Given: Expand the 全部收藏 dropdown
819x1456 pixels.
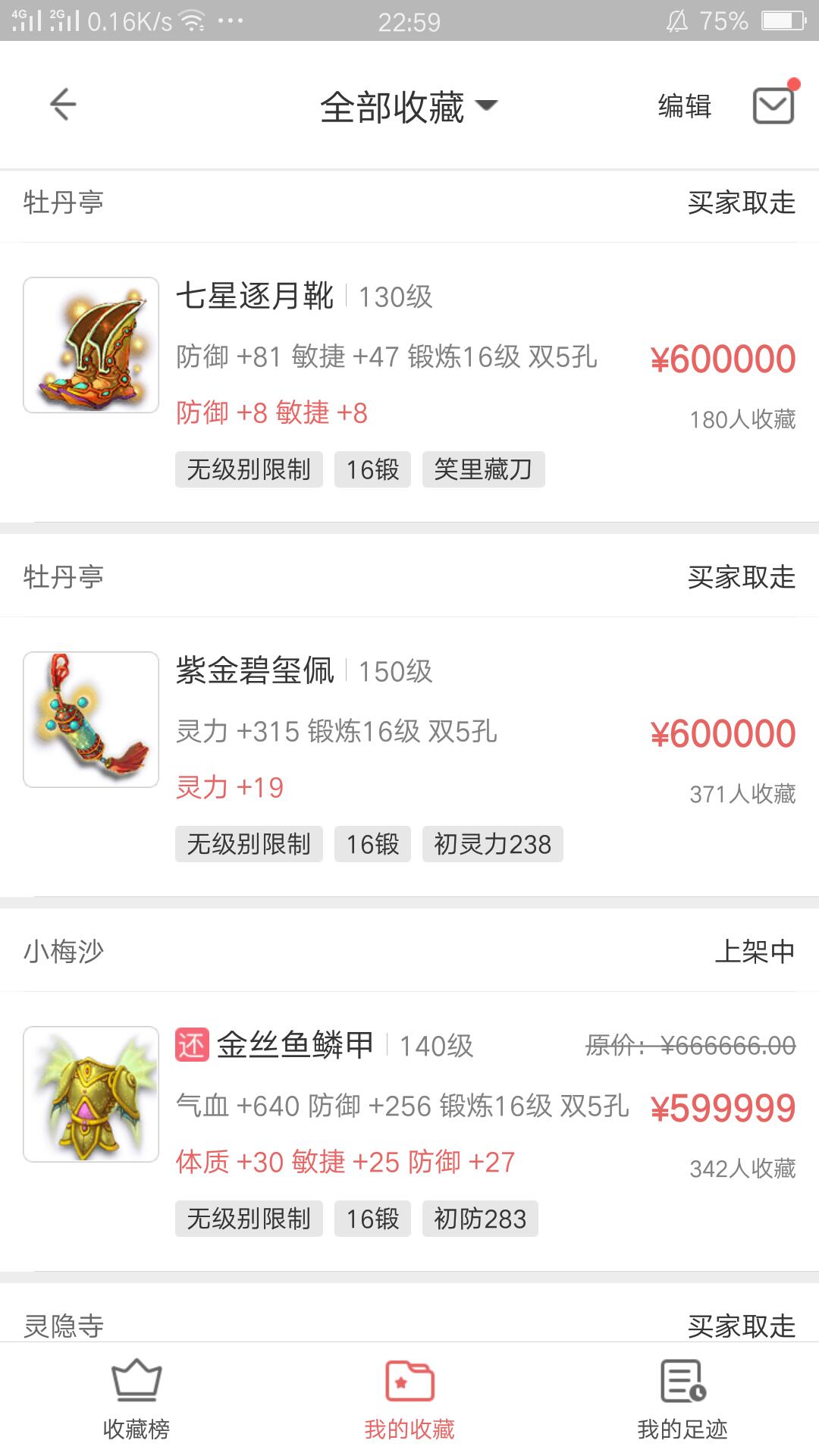Looking at the screenshot, I should click(x=409, y=106).
